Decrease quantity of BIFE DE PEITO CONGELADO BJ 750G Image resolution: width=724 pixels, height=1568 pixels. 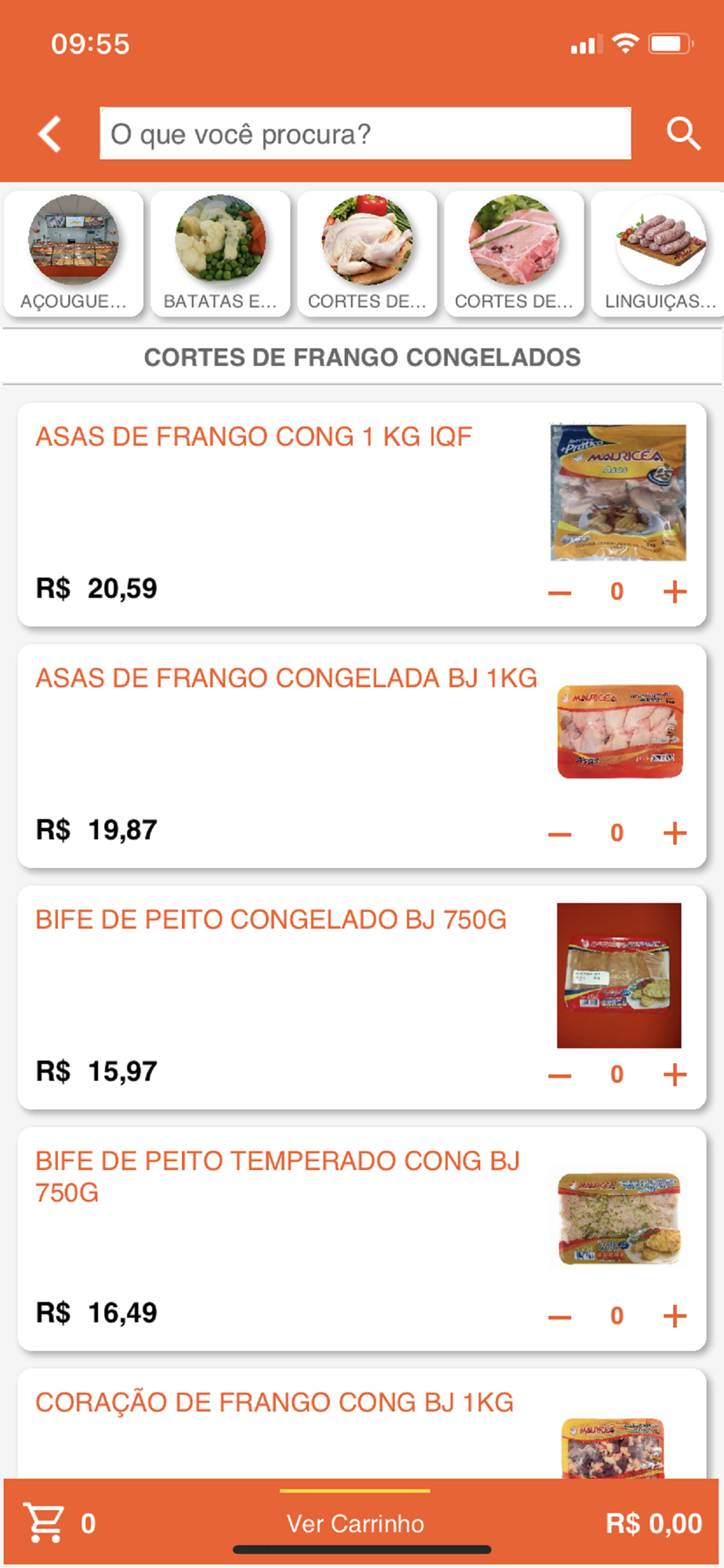pos(559,1075)
